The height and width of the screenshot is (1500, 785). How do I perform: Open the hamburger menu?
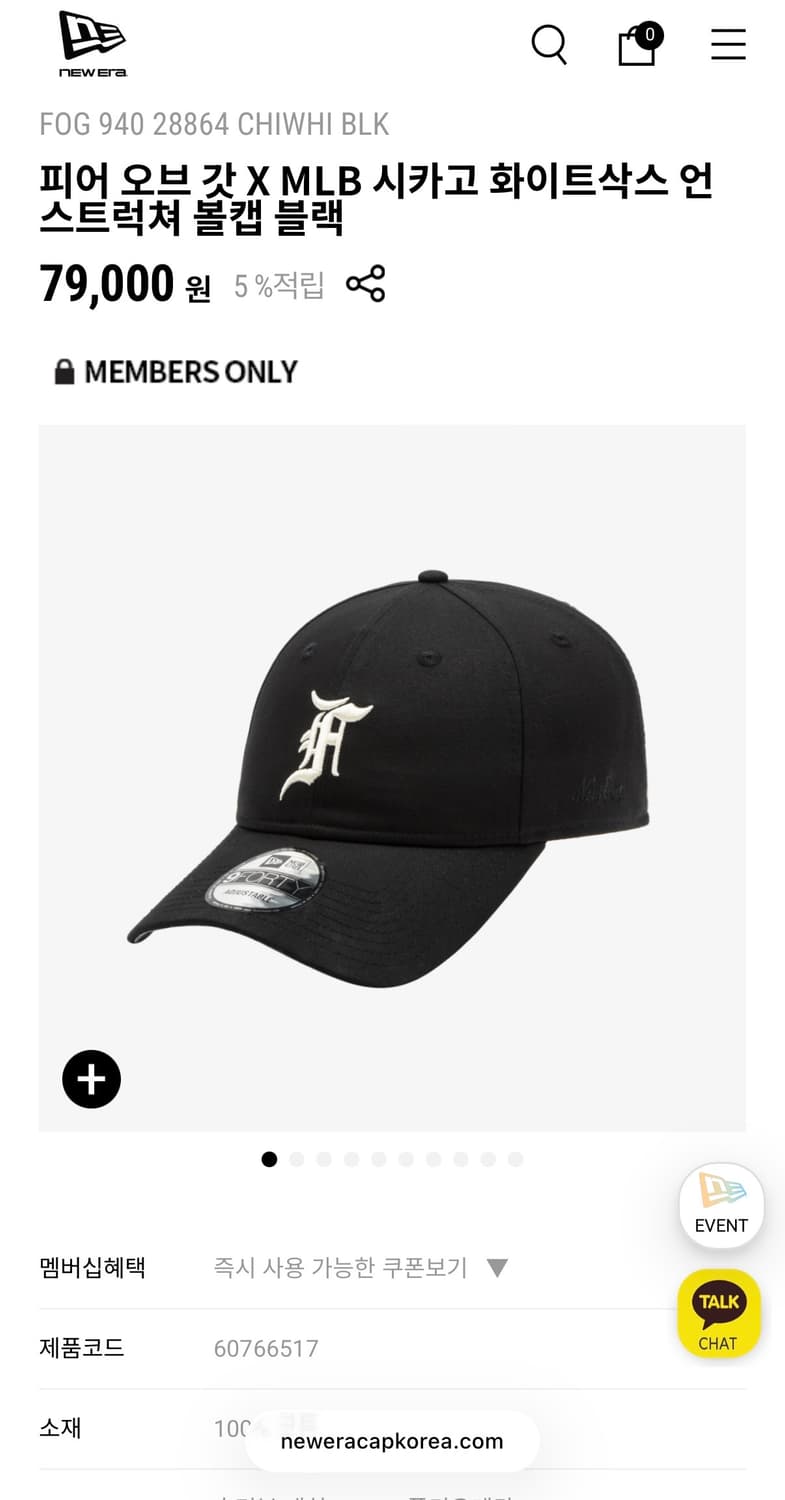coord(728,45)
